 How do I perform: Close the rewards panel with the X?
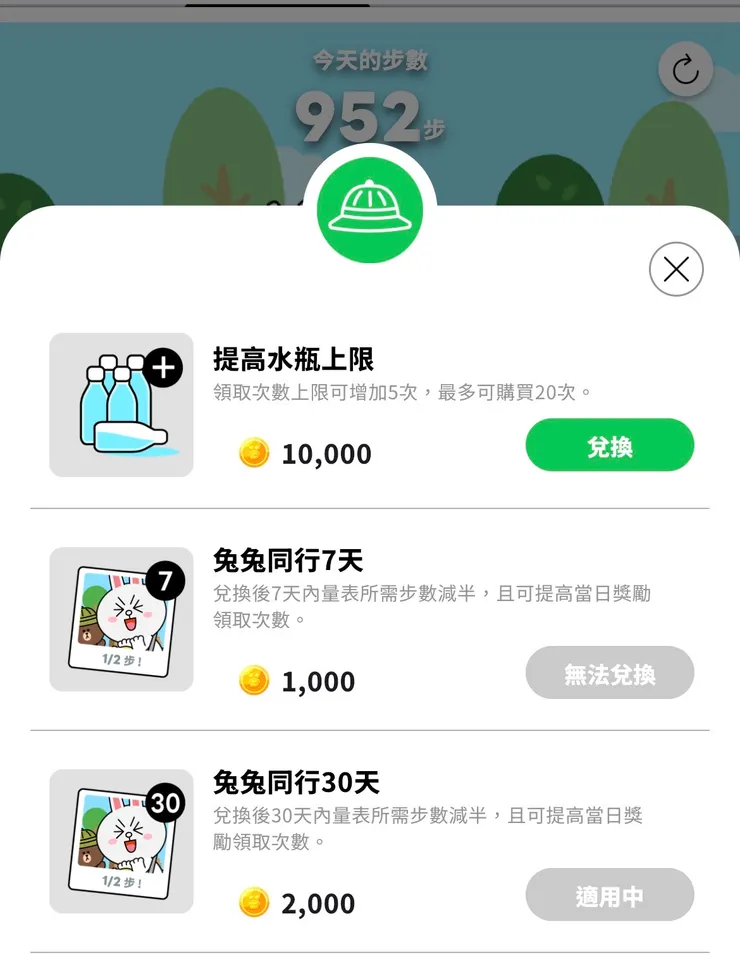(676, 270)
